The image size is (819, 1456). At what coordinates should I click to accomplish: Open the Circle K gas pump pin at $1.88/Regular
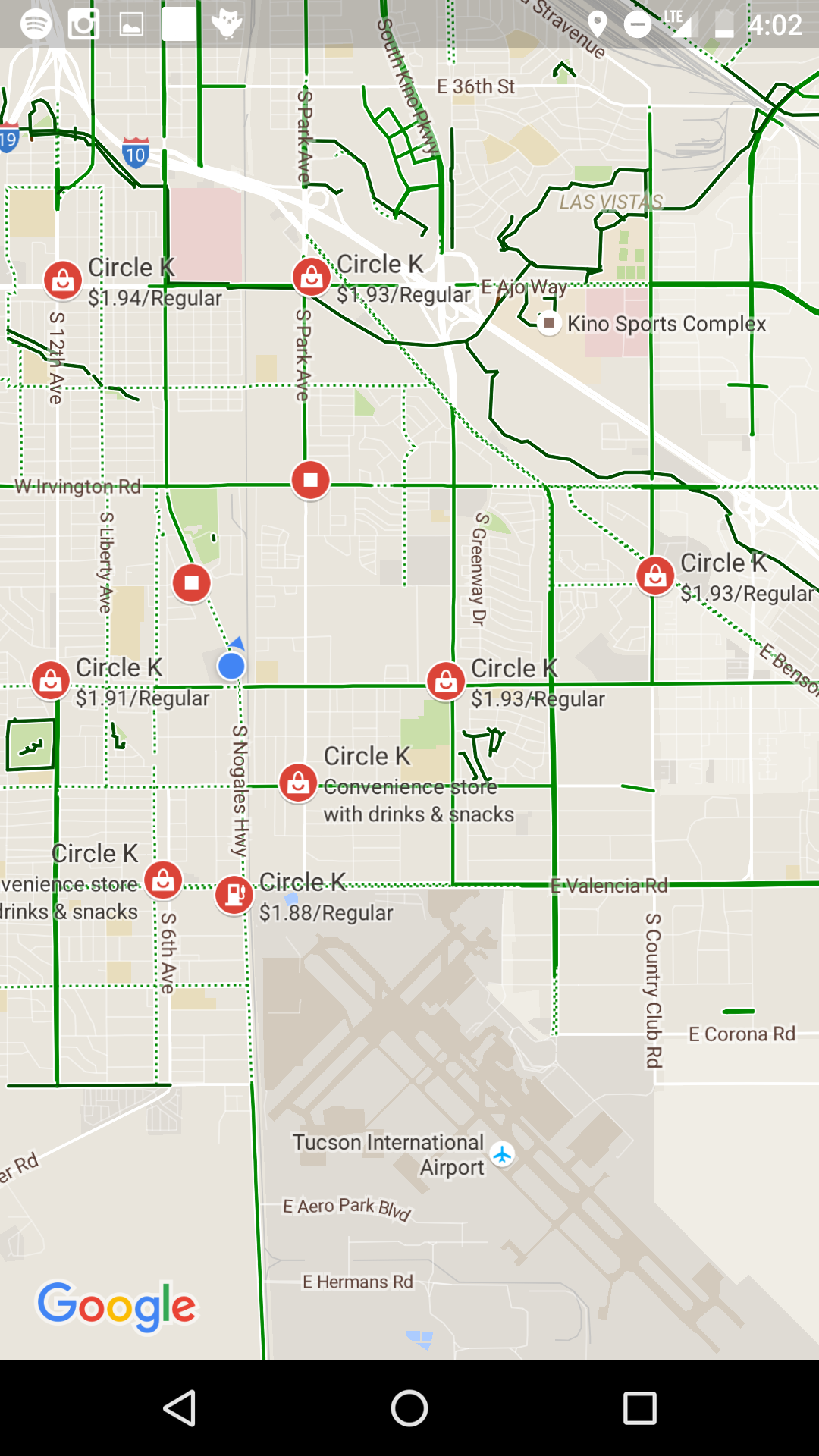[x=234, y=895]
